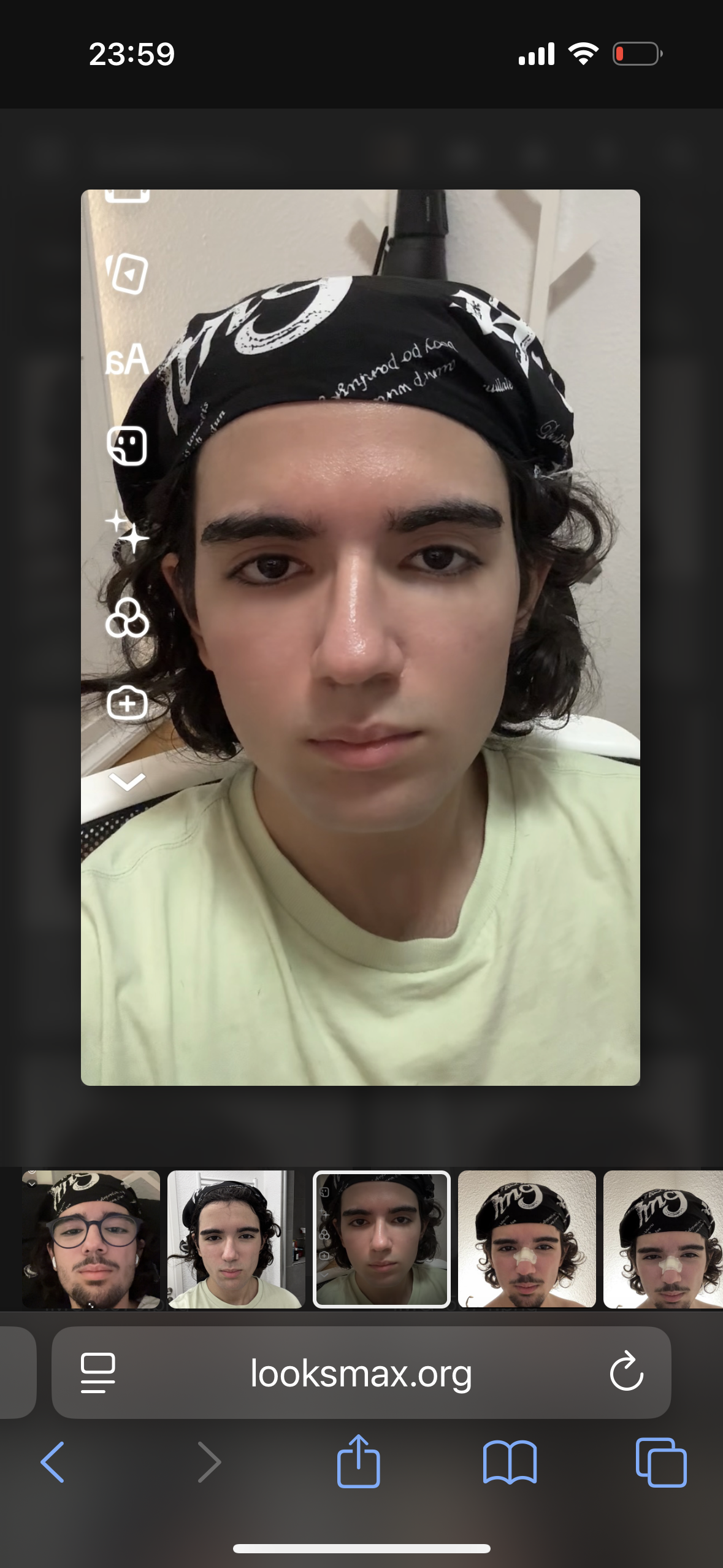Image resolution: width=723 pixels, height=1568 pixels.
Task: Open Safari bookmarks
Action: (510, 1462)
